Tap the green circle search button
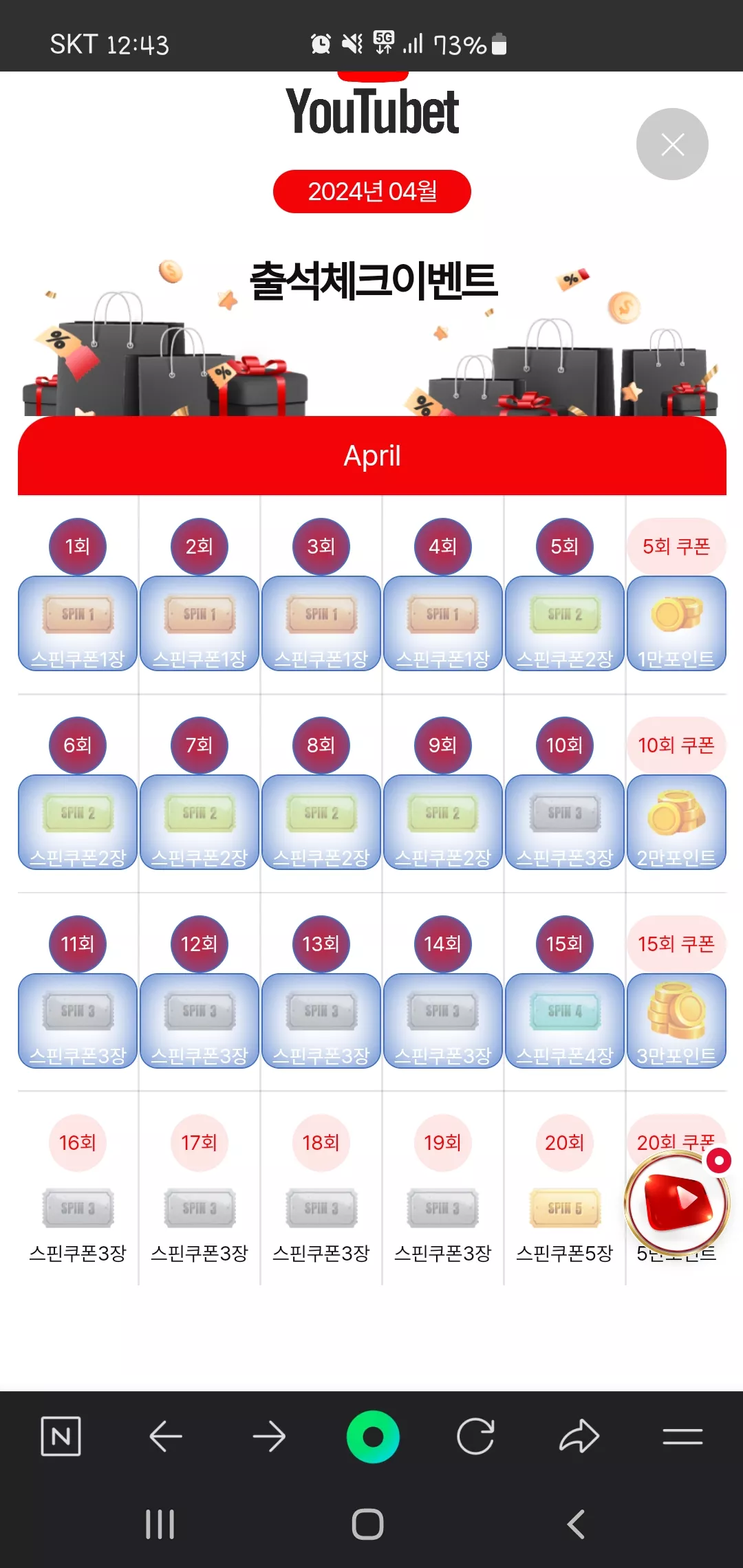Image resolution: width=743 pixels, height=1568 pixels. [x=373, y=1437]
